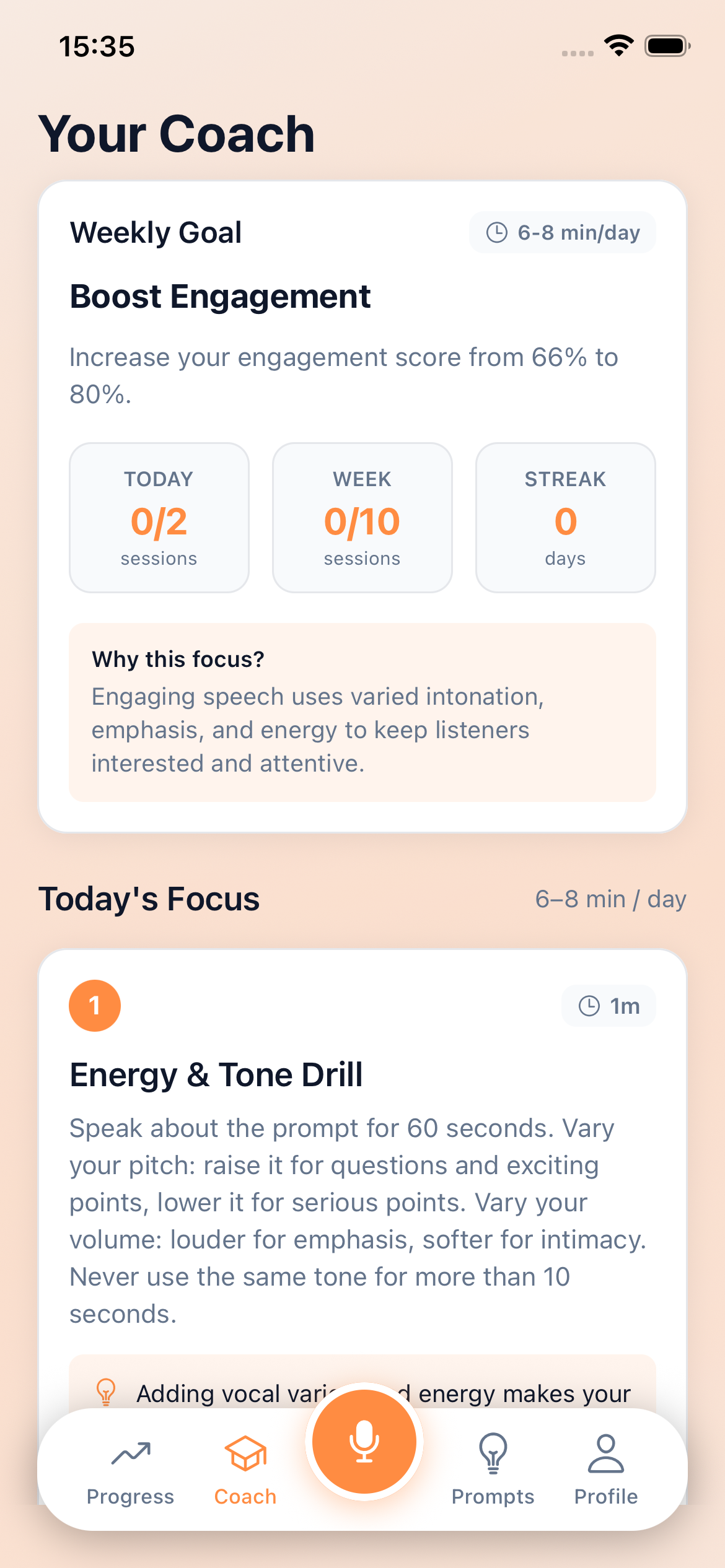Viewport: 725px width, 1568px height.
Task: Click the clock icon beside 6-8 min/day
Action: (x=498, y=232)
